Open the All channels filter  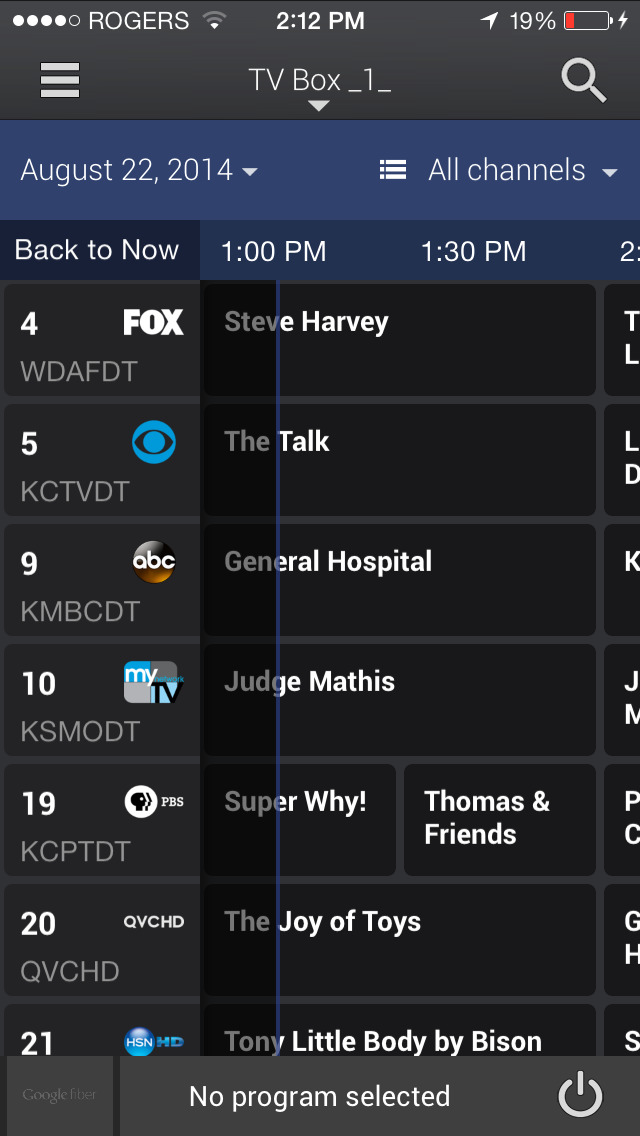tap(499, 170)
